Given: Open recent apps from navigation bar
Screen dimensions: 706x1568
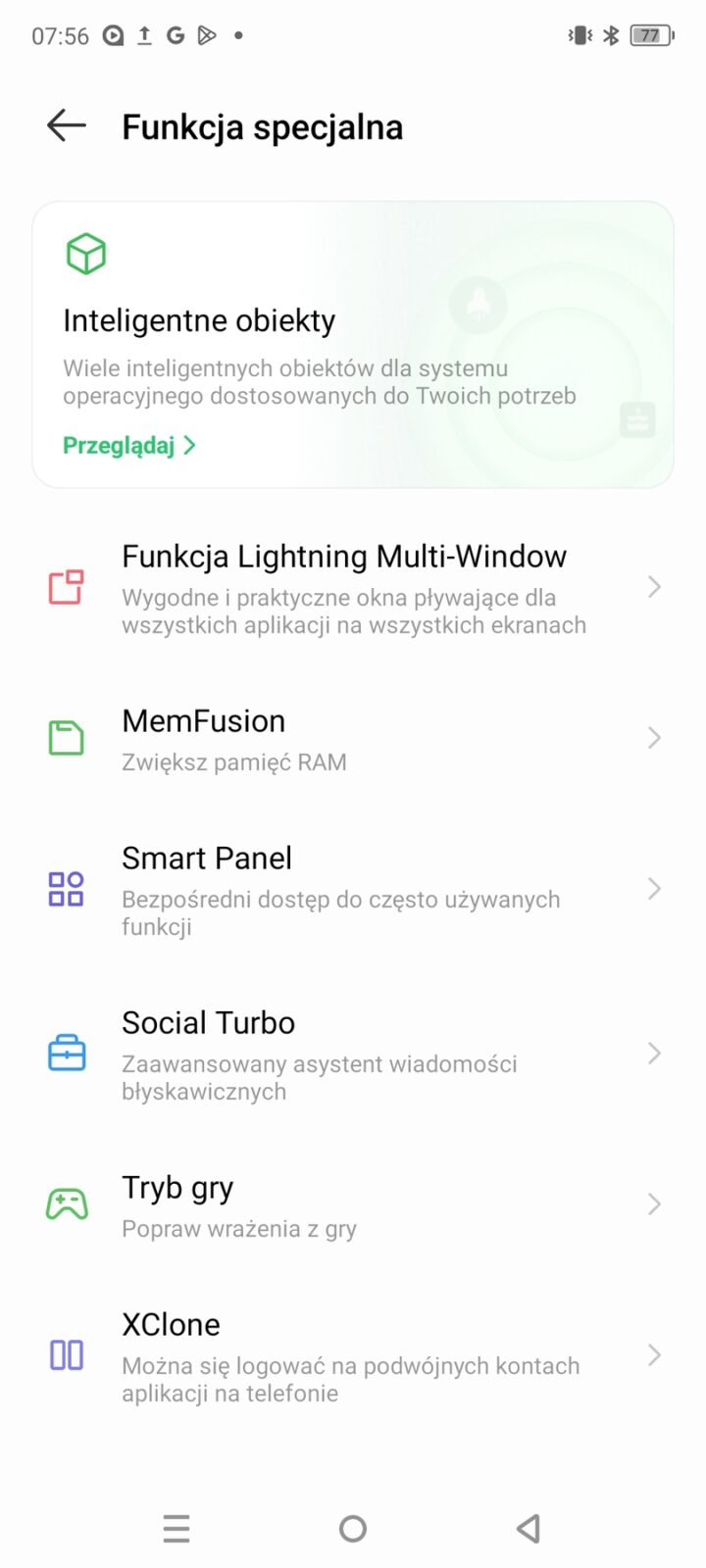Looking at the screenshot, I should (176, 1528).
